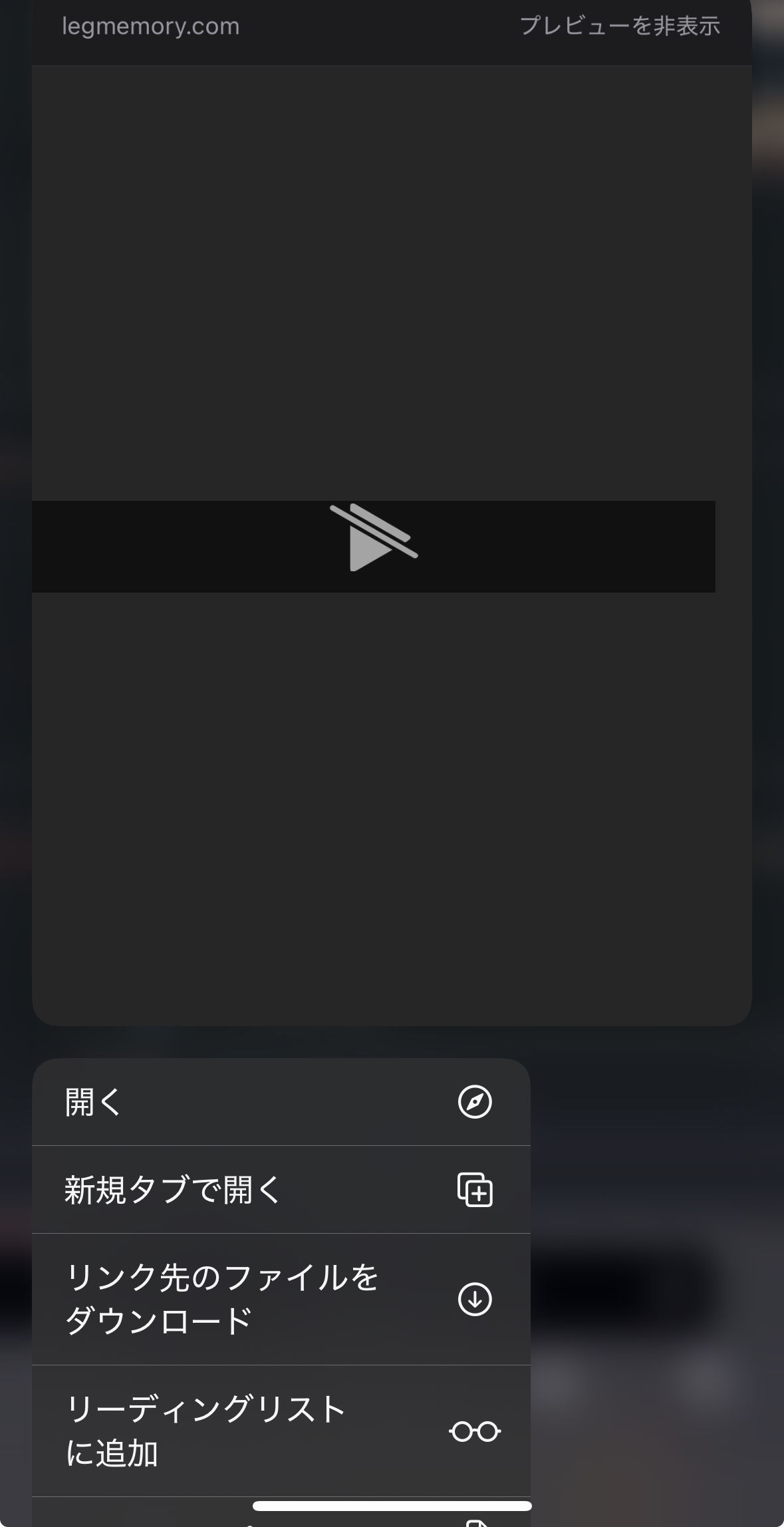
Task: Download linked file via リンク先のファイルをダウンロード
Action: click(x=281, y=1299)
